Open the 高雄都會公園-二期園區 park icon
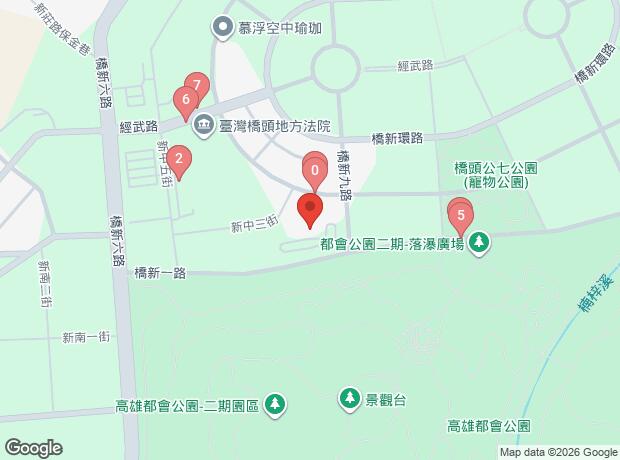The image size is (620, 460). coord(275,406)
